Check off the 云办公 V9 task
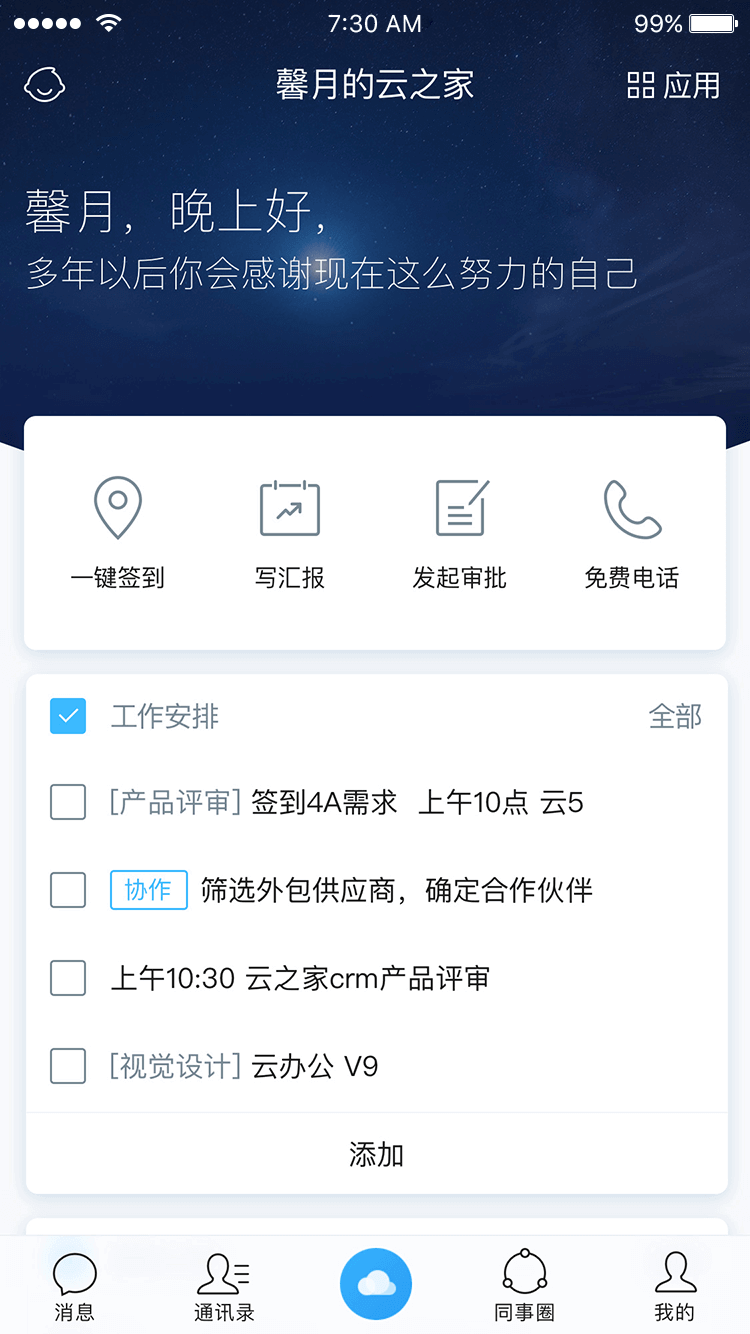 tap(68, 1066)
